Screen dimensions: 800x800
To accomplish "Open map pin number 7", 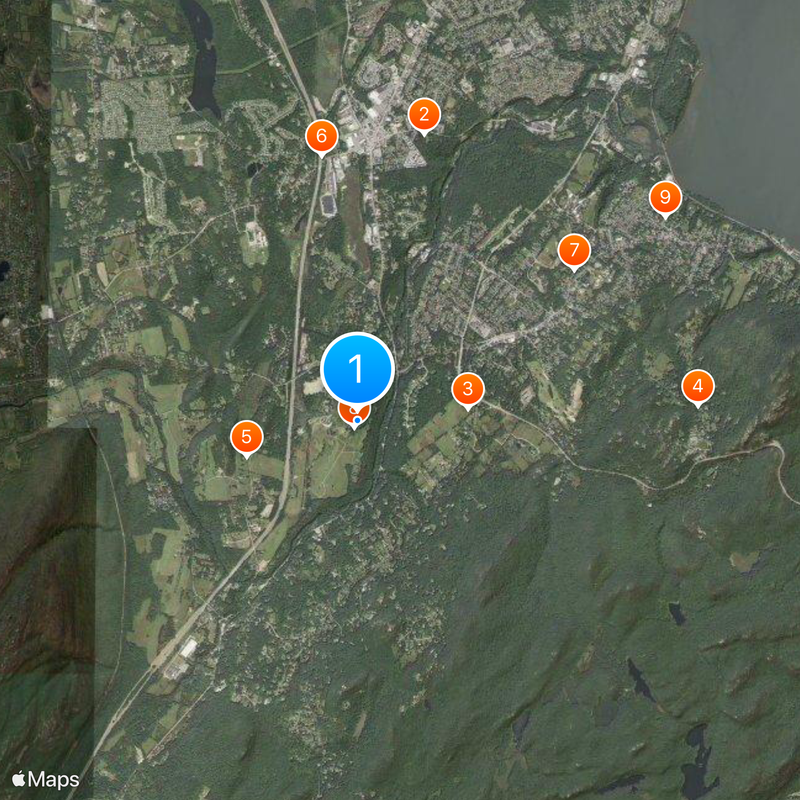I will click(x=573, y=250).
